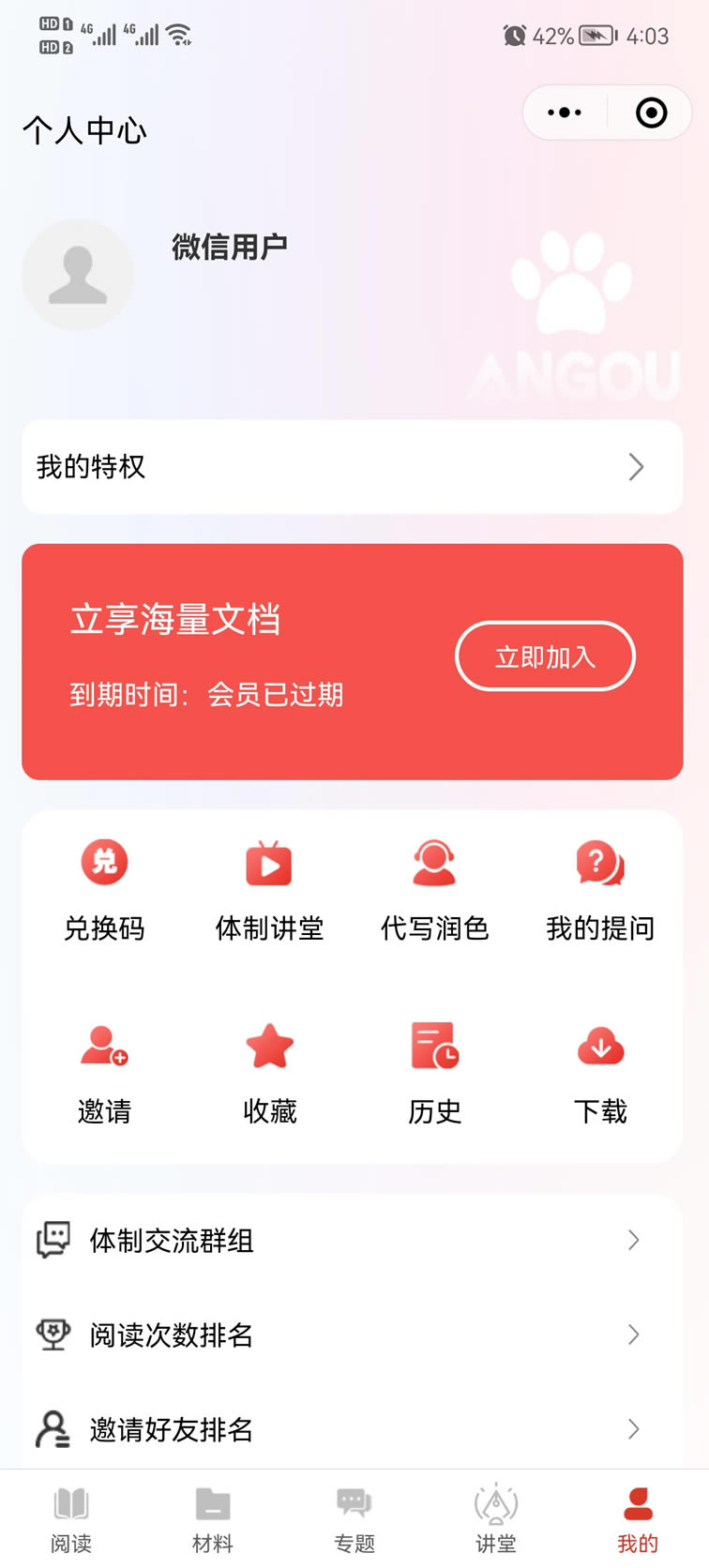View 我的提问 questions

click(600, 890)
